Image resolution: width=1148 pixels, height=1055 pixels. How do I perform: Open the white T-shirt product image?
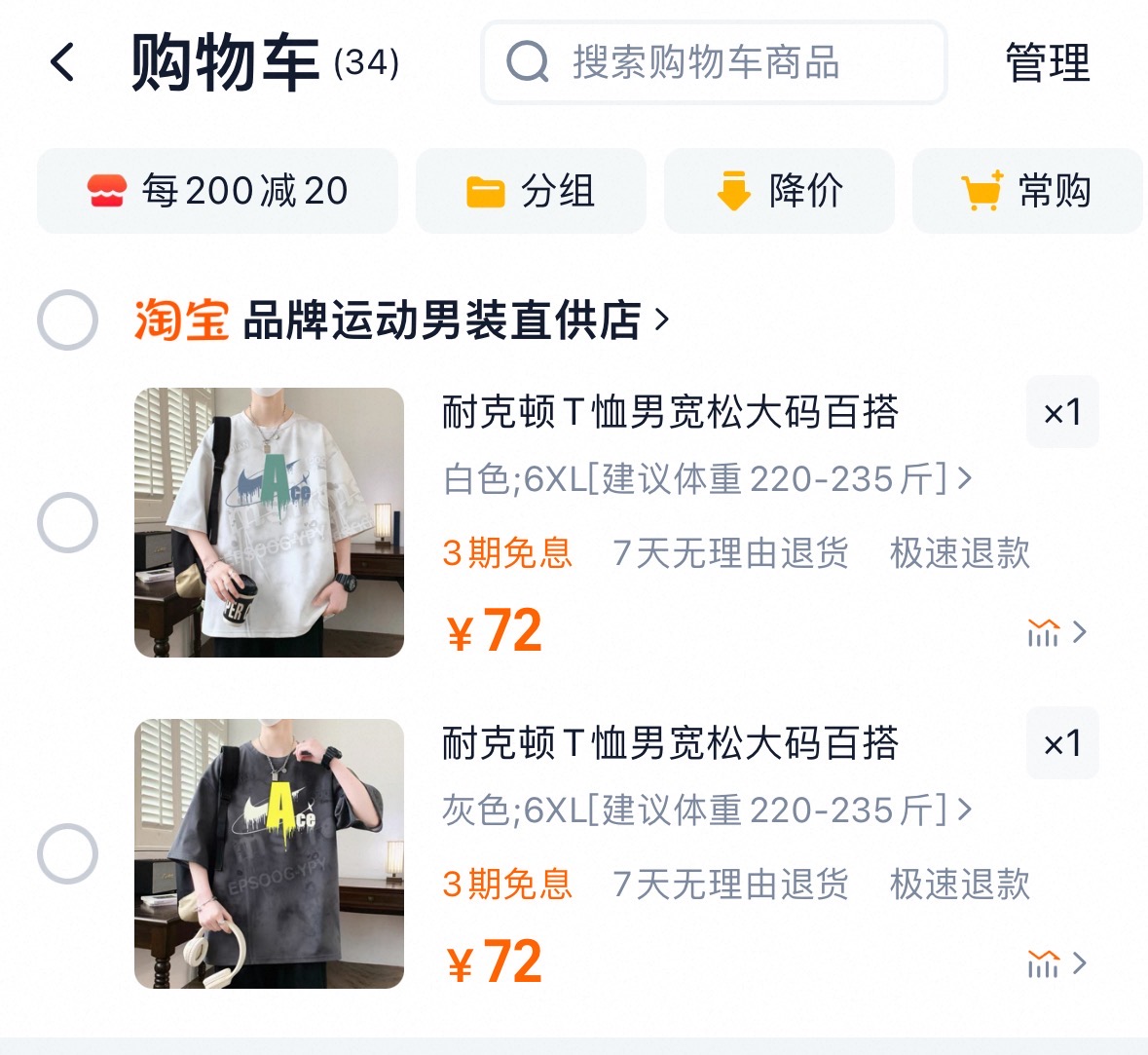[x=269, y=523]
